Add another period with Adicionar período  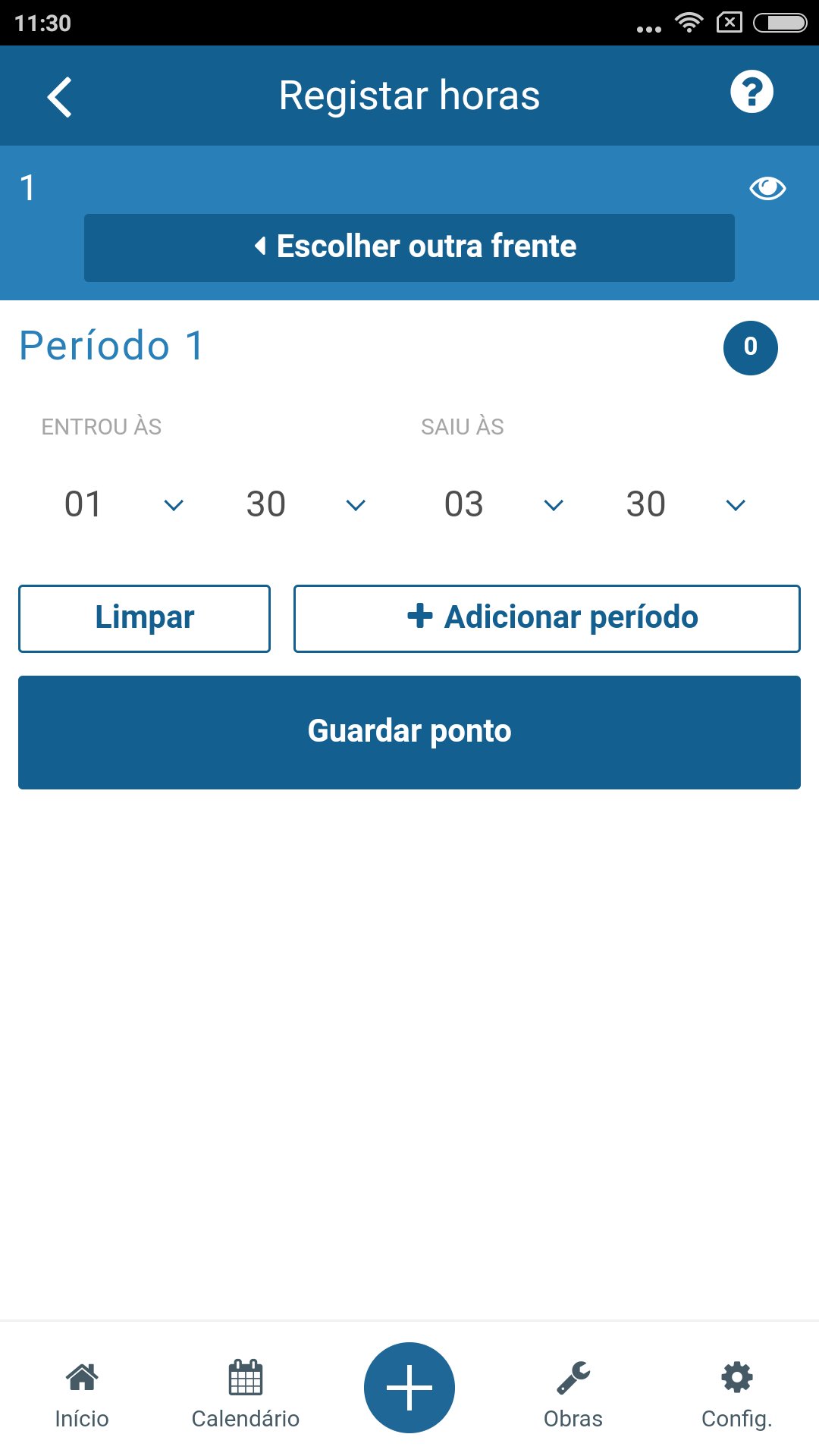[x=547, y=618]
